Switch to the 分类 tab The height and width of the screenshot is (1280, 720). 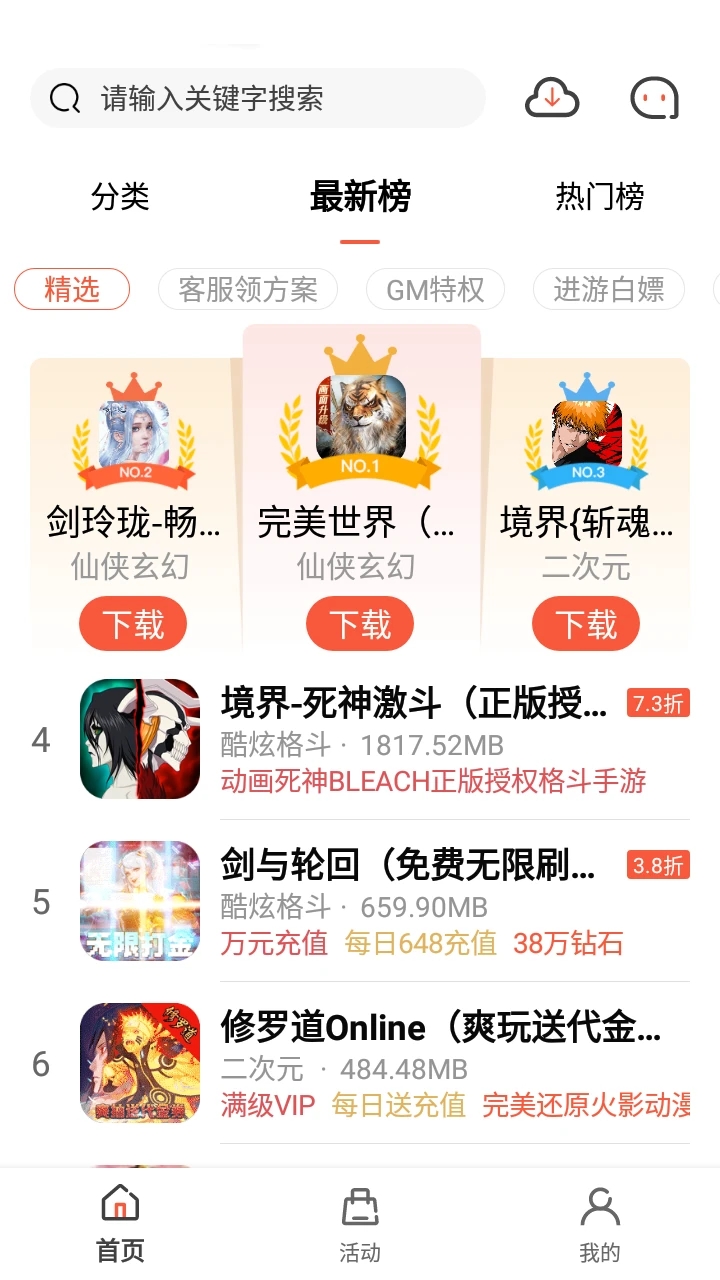pyautogui.click(x=119, y=197)
